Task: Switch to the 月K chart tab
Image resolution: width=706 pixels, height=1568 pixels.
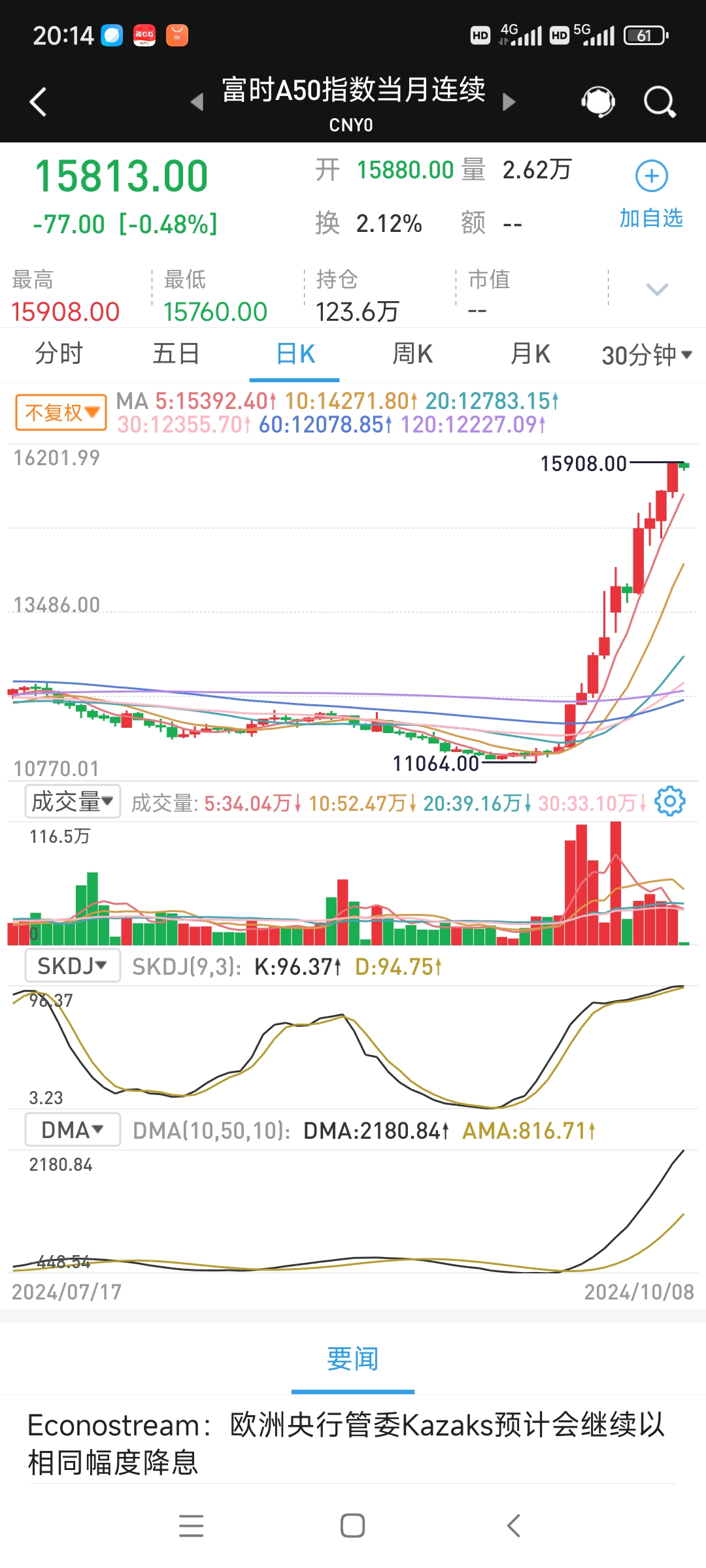Action: [x=530, y=354]
